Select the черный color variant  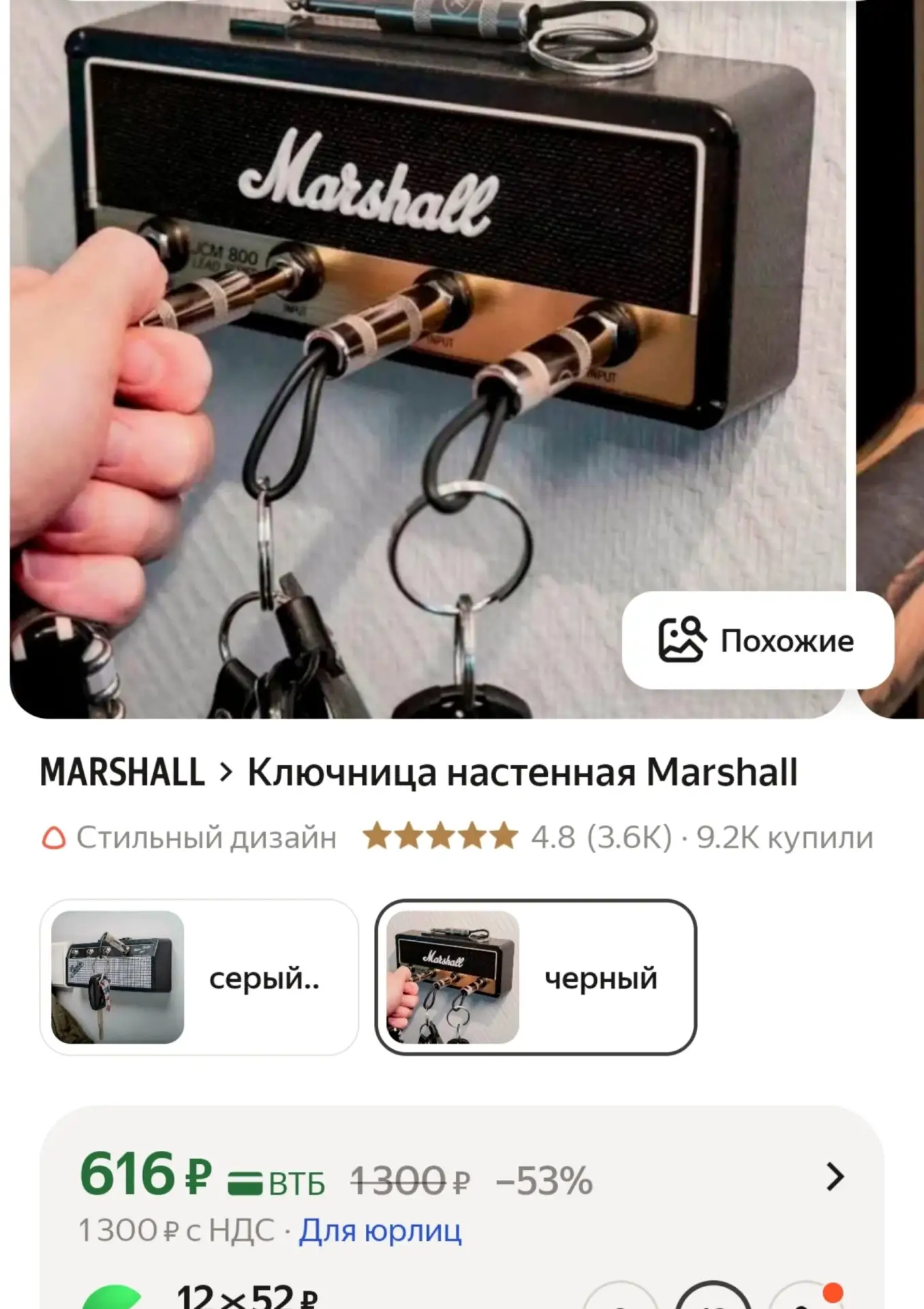[x=535, y=977]
